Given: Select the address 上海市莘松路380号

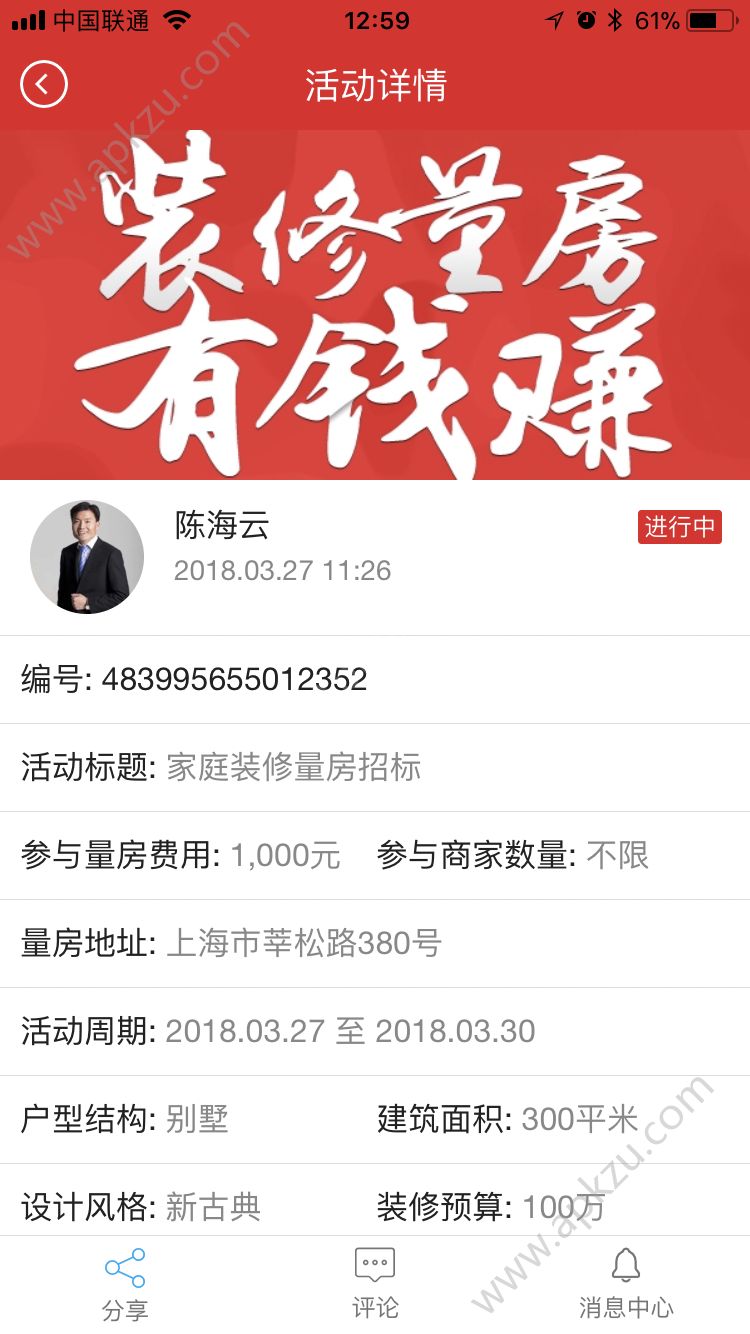Looking at the screenshot, I should point(300,943).
